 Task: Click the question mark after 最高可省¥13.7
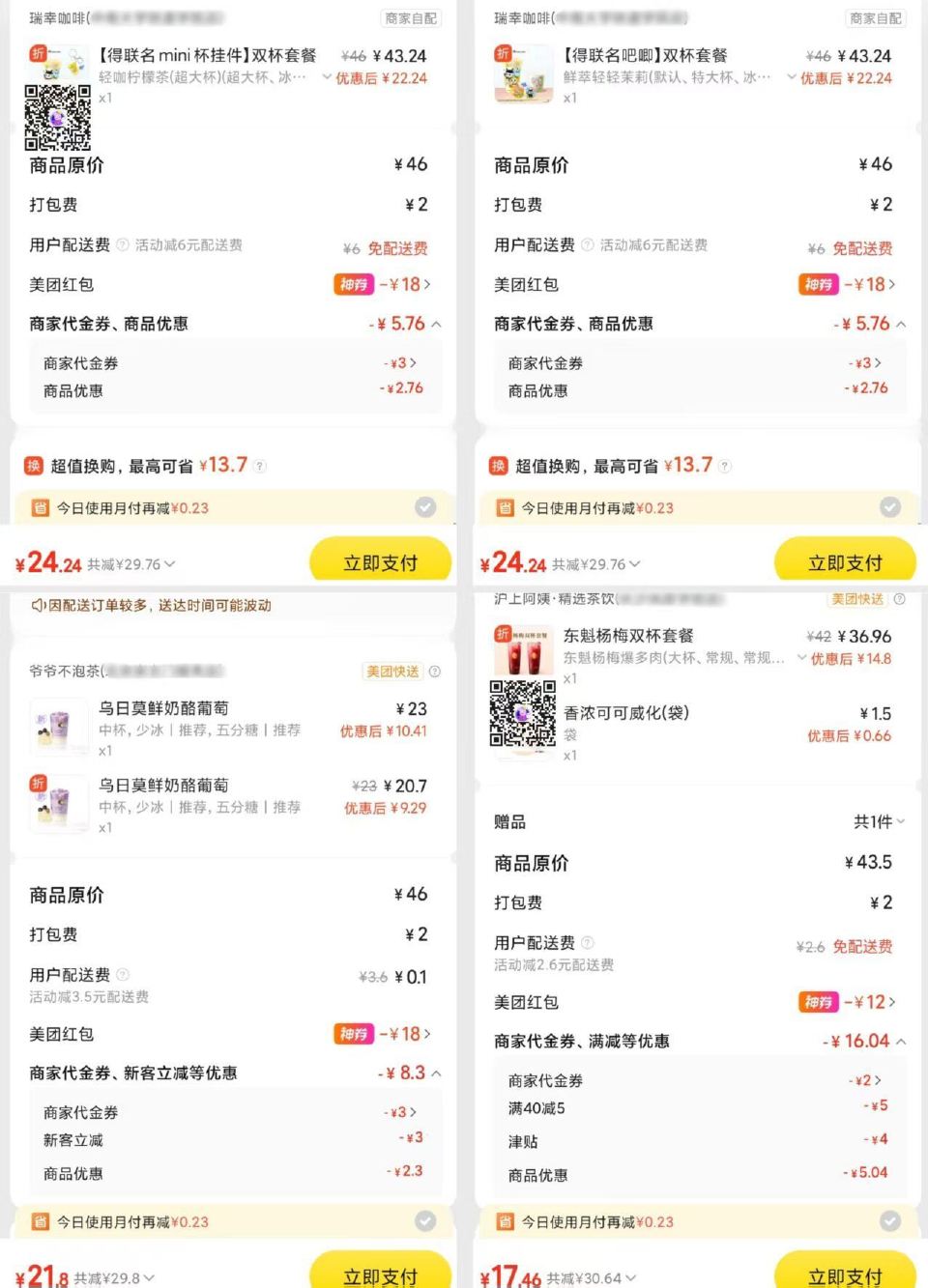point(257,466)
